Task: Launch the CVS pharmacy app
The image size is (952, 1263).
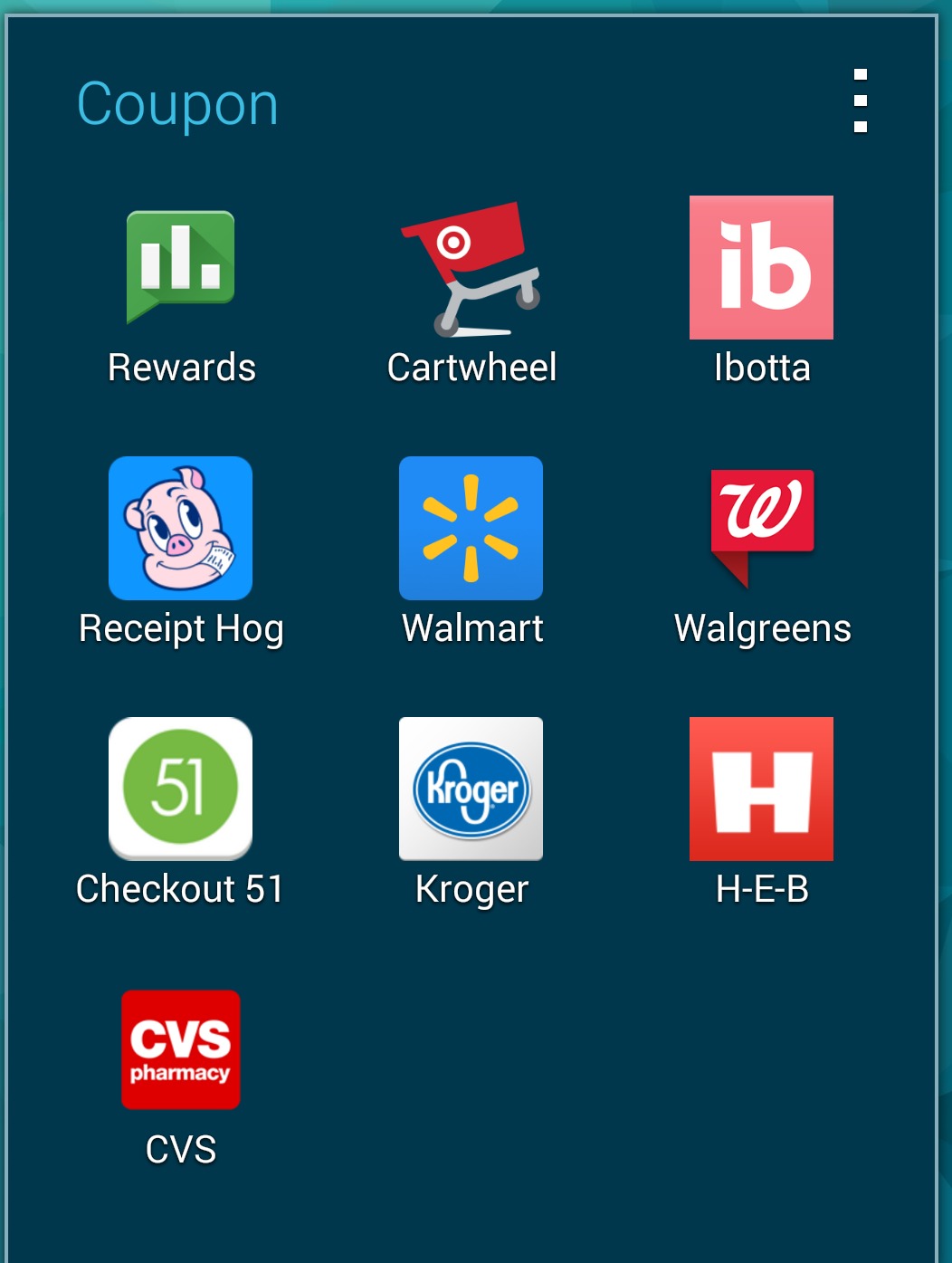Action: 181,1049
